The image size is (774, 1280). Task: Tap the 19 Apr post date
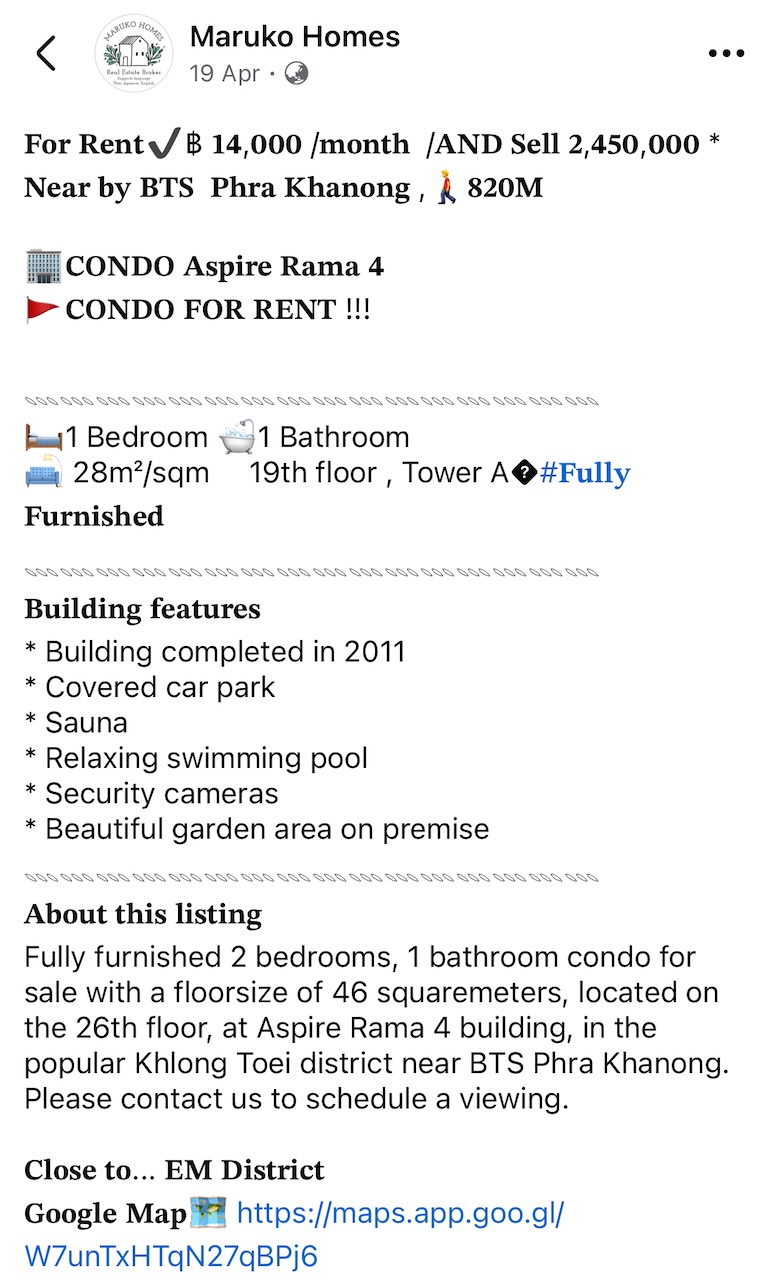(224, 74)
